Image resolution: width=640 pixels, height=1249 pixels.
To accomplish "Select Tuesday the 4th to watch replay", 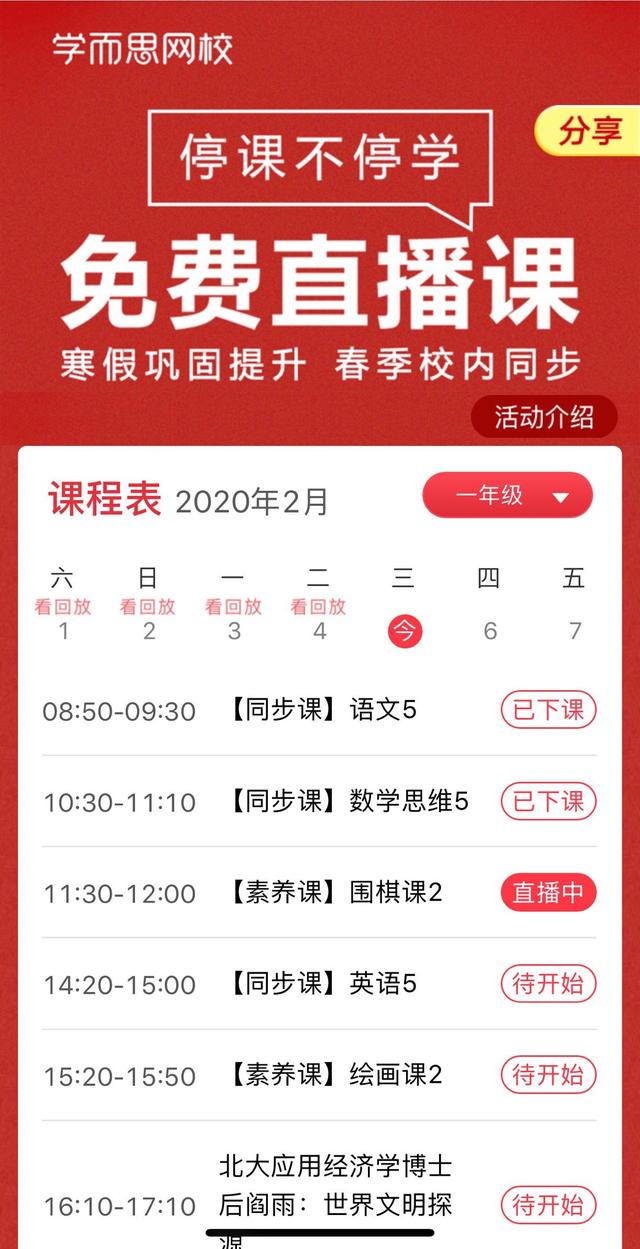I will (x=318, y=606).
